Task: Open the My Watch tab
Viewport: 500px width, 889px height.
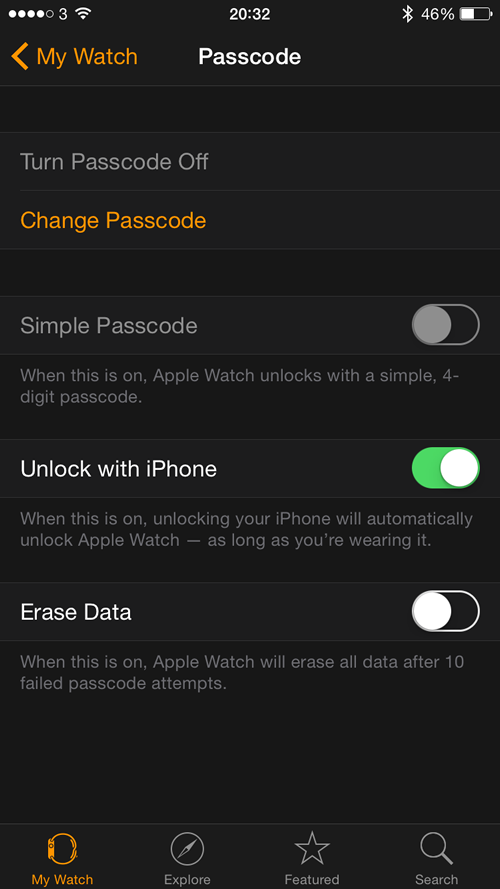Action: (62, 857)
